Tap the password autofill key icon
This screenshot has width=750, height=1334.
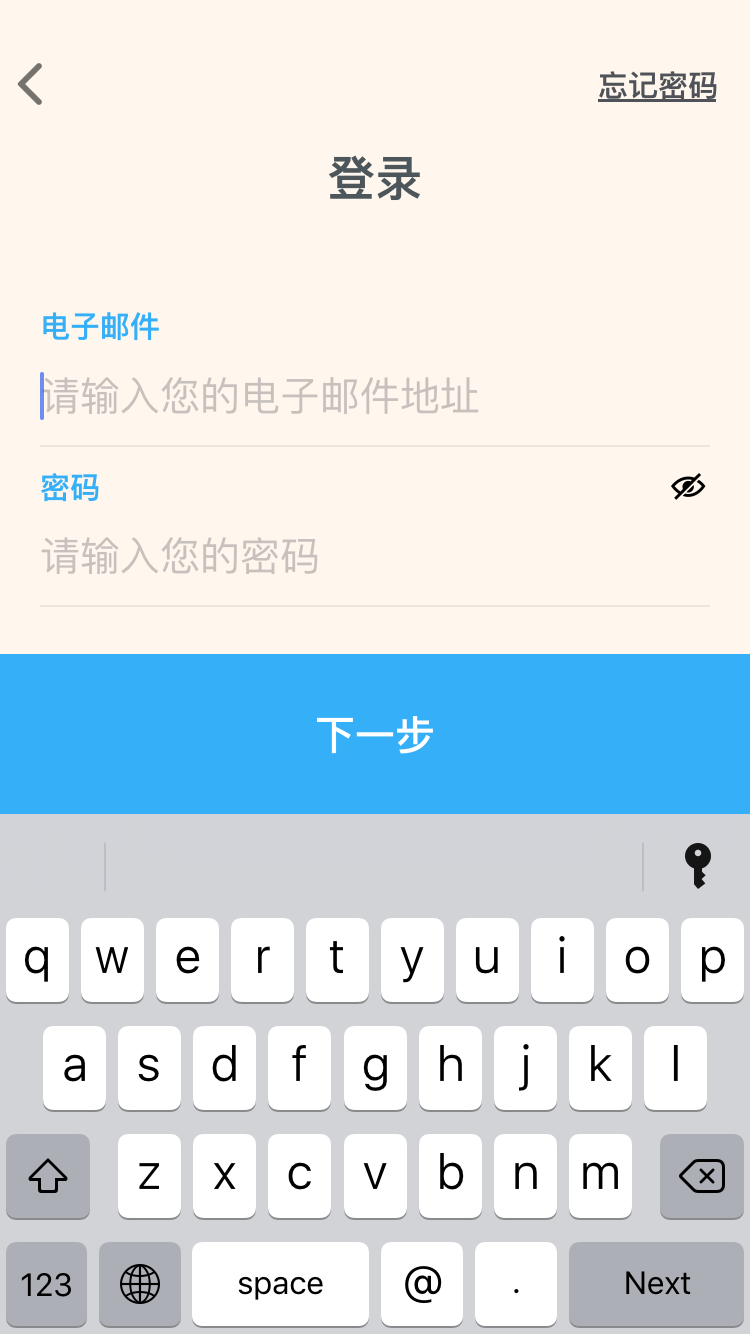[x=697, y=866]
